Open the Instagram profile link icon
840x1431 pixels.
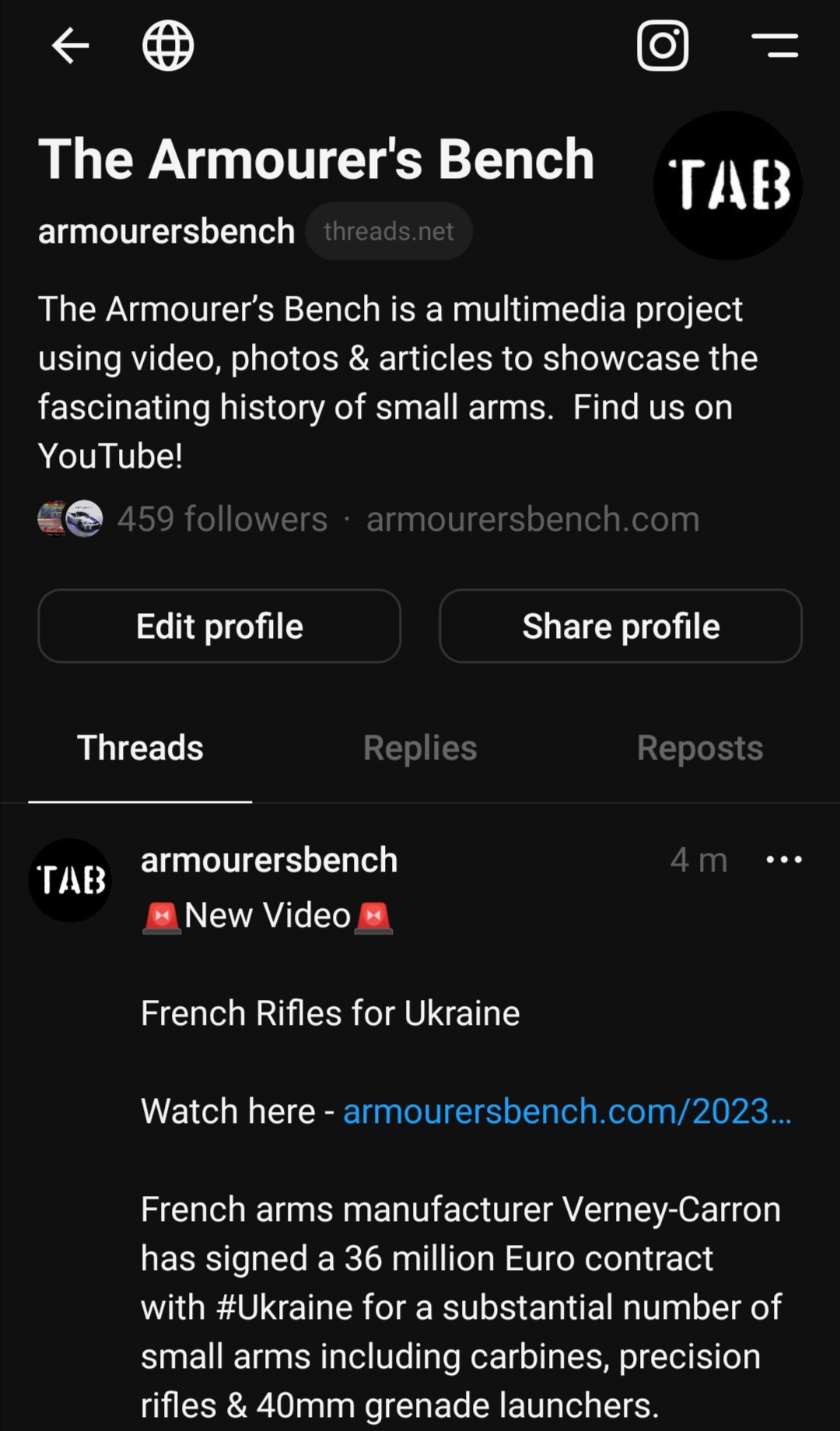[663, 45]
